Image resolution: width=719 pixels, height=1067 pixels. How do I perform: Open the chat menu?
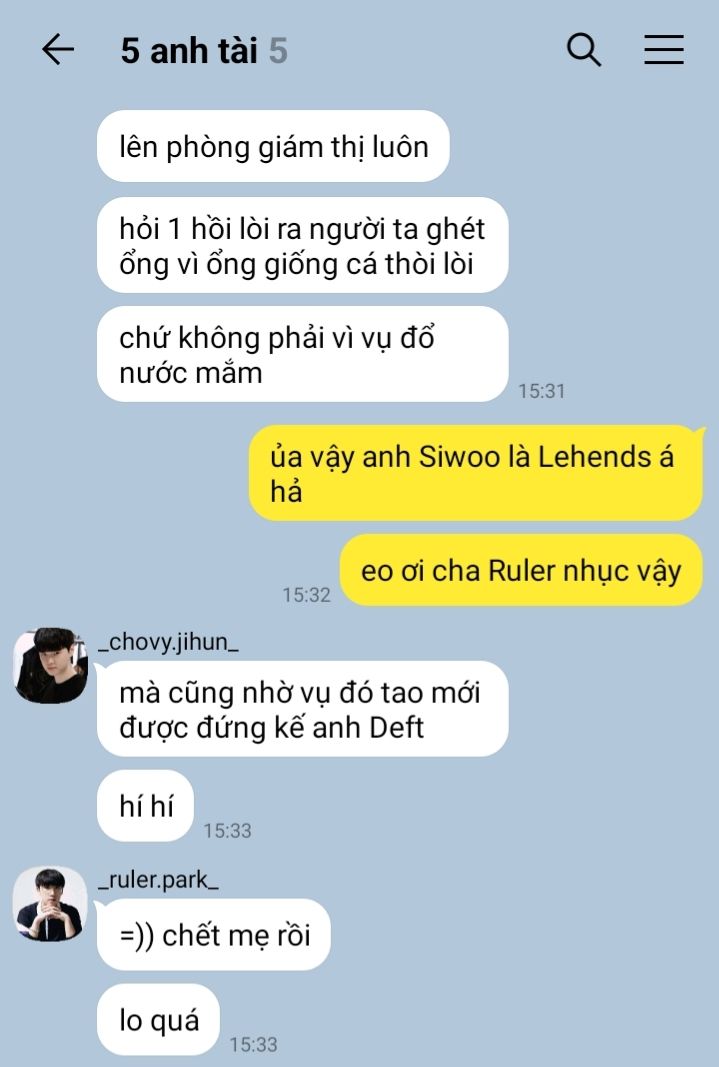[x=663, y=49]
